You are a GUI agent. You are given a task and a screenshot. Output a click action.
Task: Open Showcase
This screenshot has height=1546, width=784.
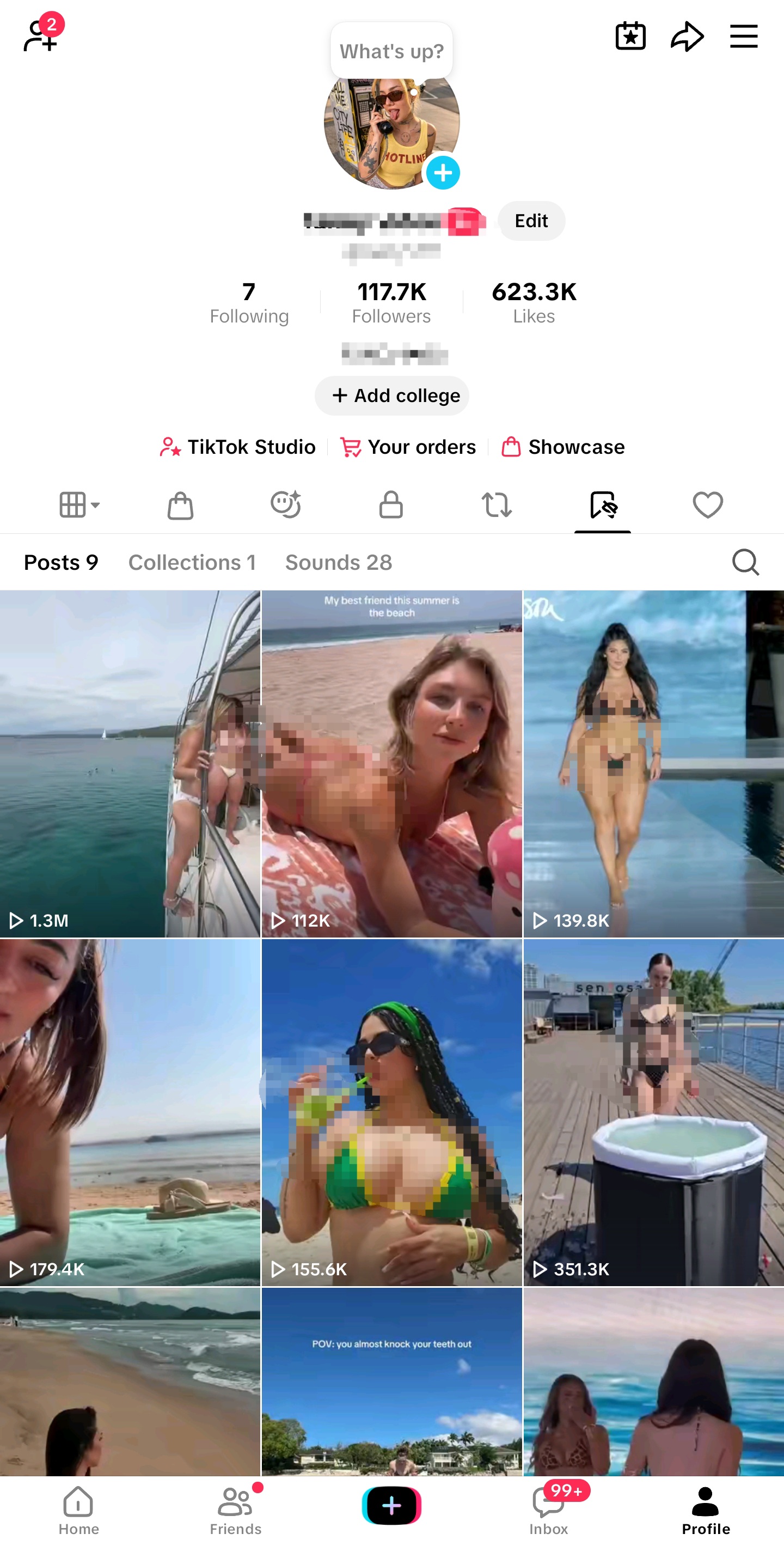[562, 447]
